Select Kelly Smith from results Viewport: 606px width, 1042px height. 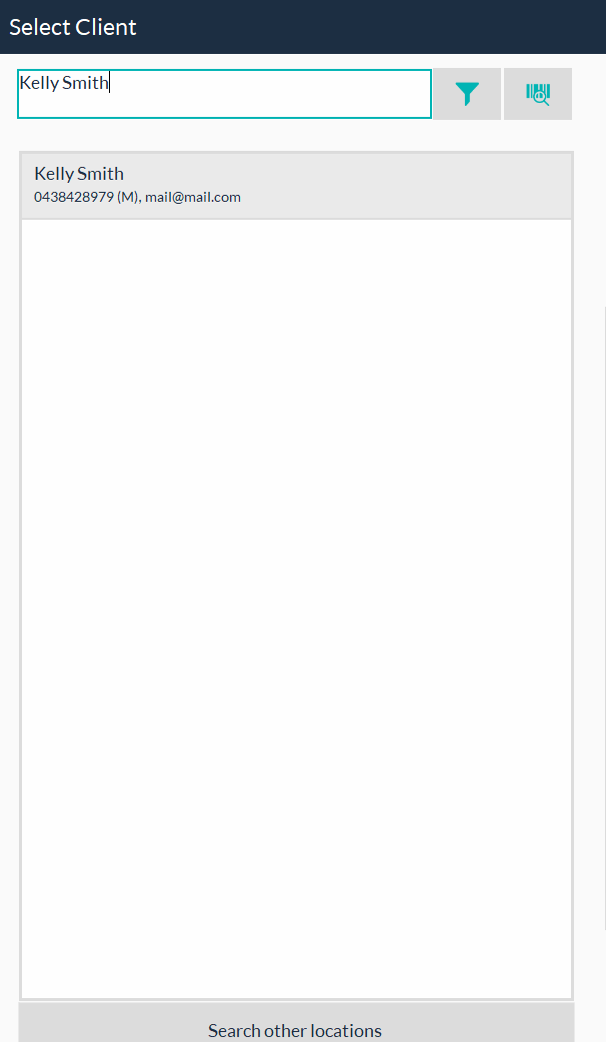click(x=296, y=185)
